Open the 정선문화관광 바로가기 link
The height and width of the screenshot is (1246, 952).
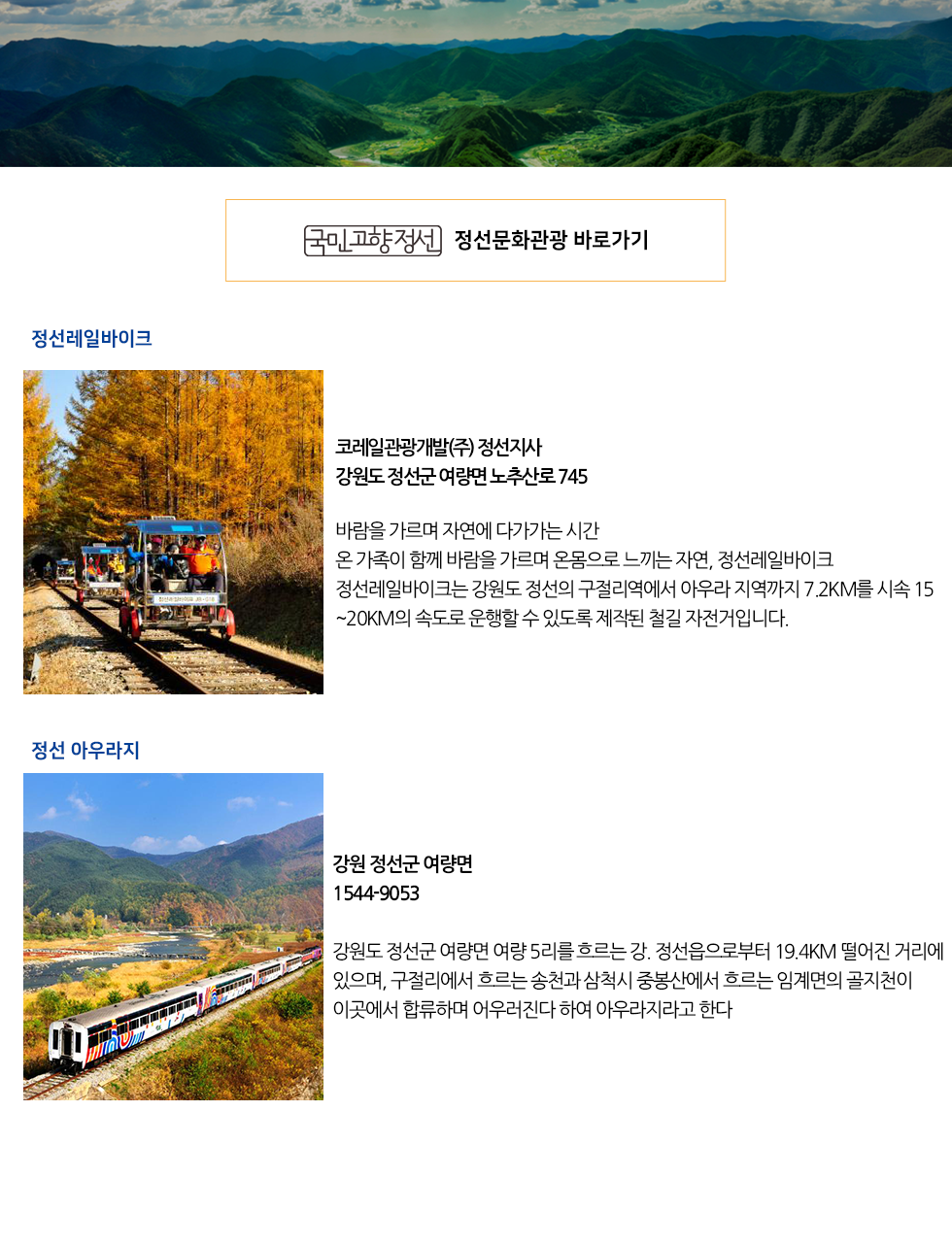pos(475,241)
